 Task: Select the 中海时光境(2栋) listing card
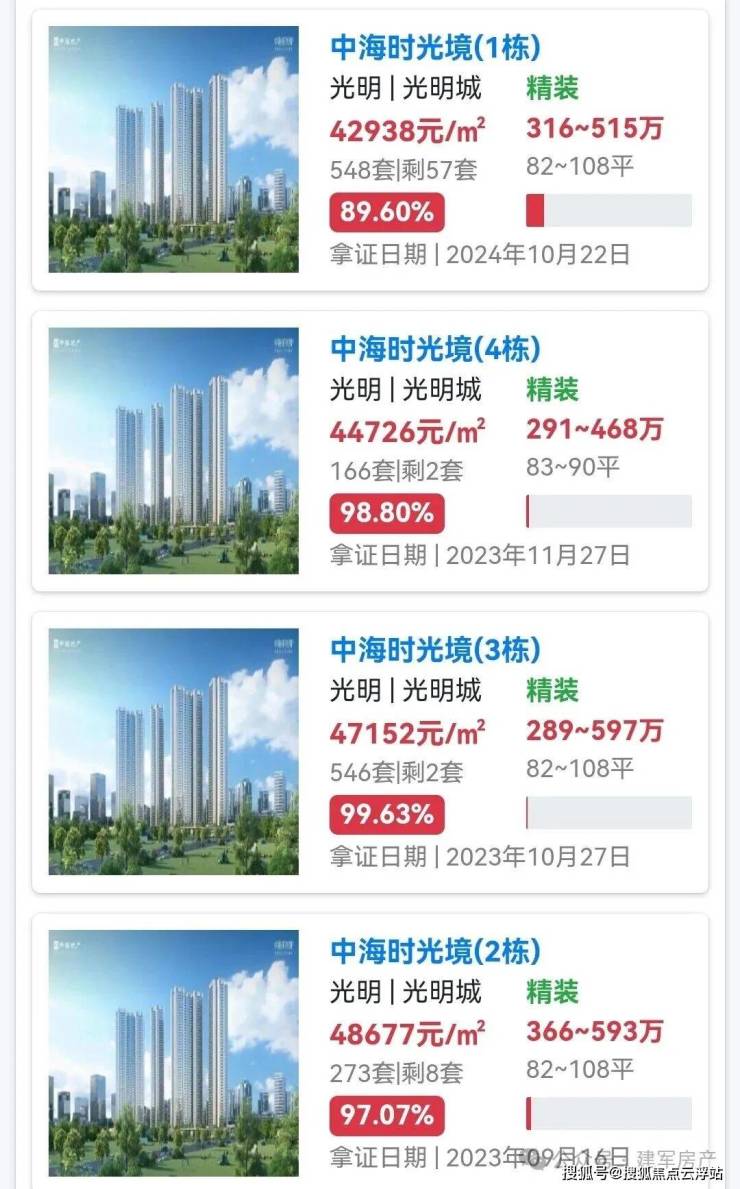point(370,1051)
